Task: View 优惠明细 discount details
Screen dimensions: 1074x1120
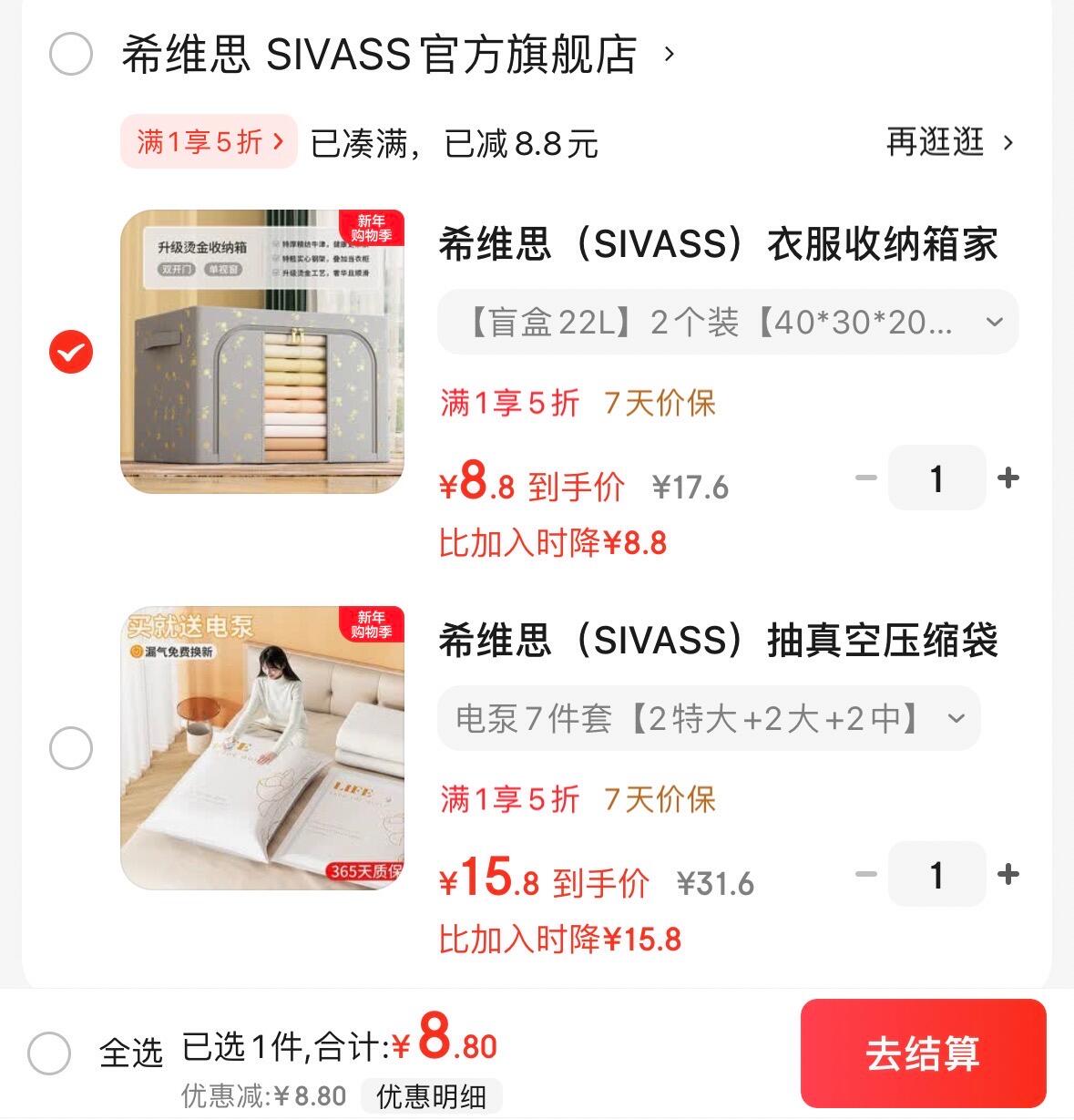Action: (x=431, y=1095)
